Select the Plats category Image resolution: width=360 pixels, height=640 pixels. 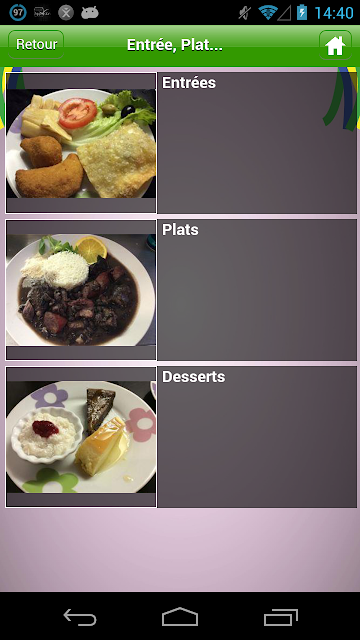pos(181,290)
